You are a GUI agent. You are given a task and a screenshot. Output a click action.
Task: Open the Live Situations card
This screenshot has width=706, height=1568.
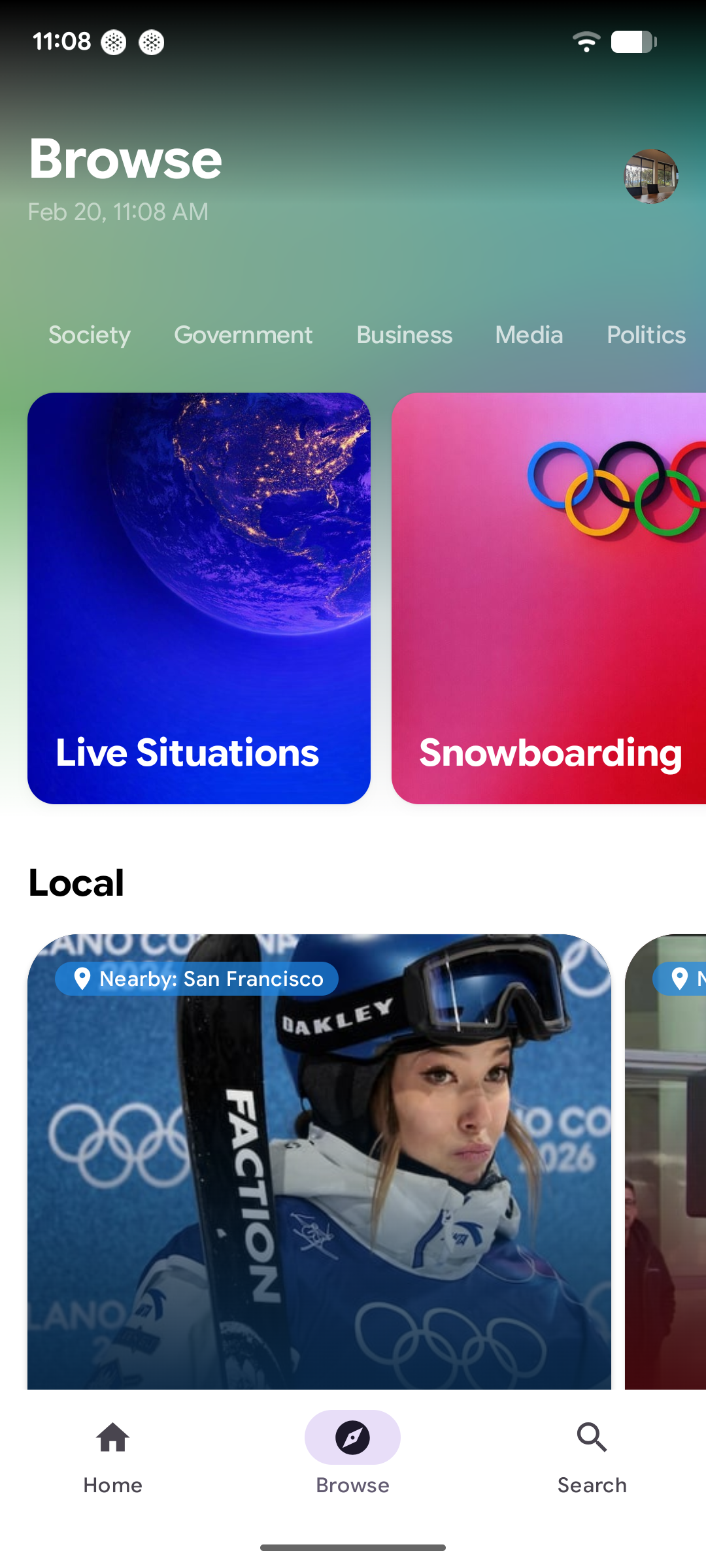[x=199, y=598]
